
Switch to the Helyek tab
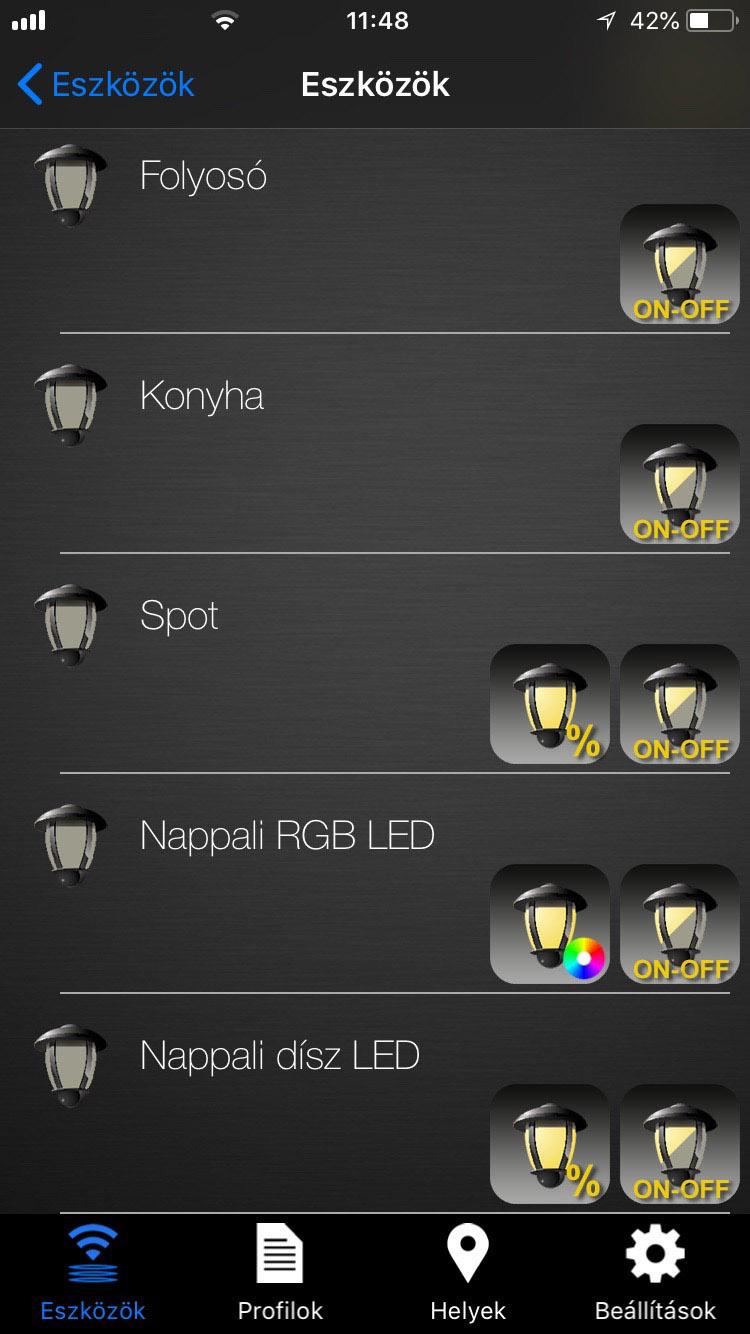[x=467, y=1272]
